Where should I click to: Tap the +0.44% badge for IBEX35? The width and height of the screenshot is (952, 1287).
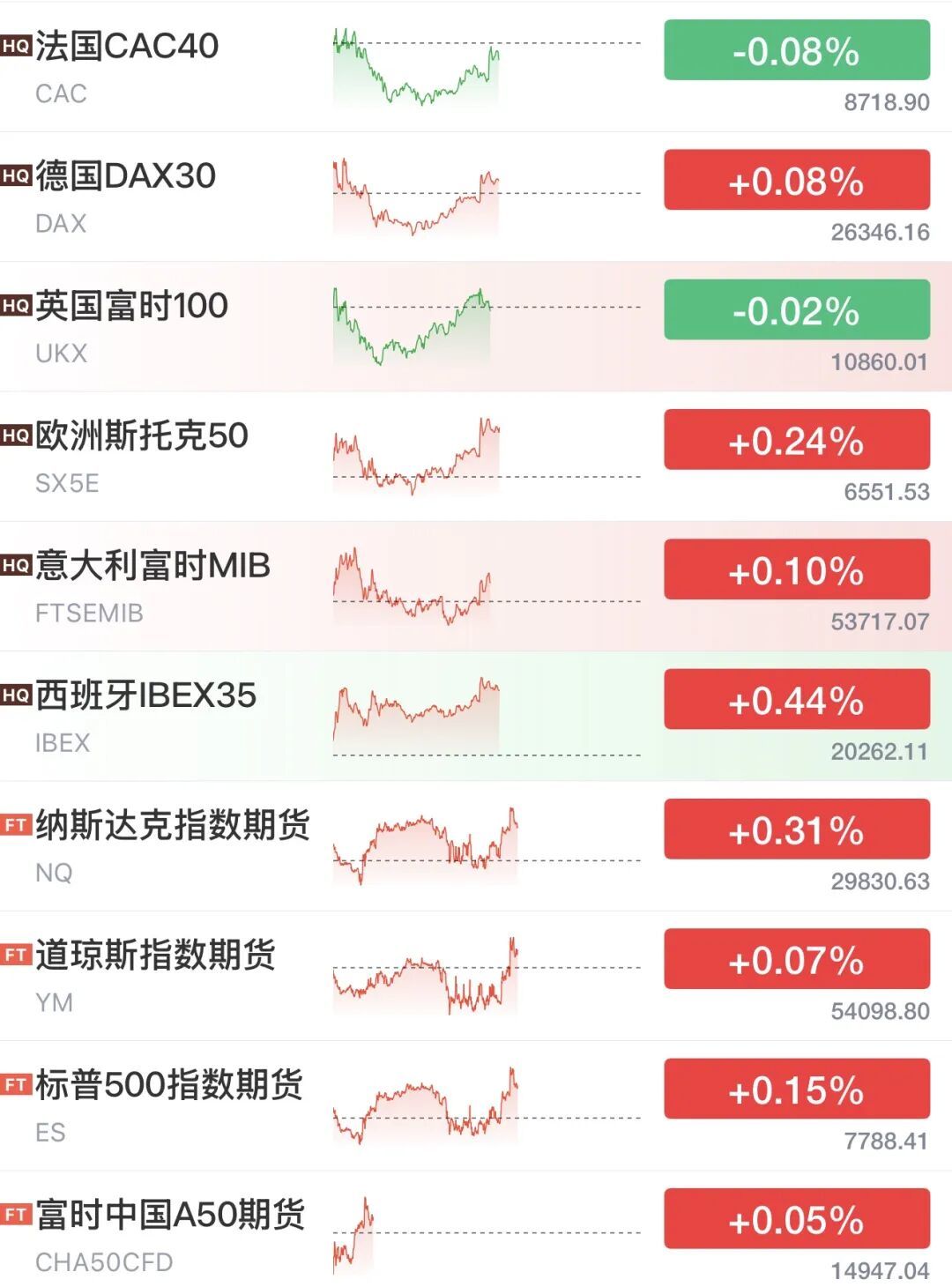797,699
